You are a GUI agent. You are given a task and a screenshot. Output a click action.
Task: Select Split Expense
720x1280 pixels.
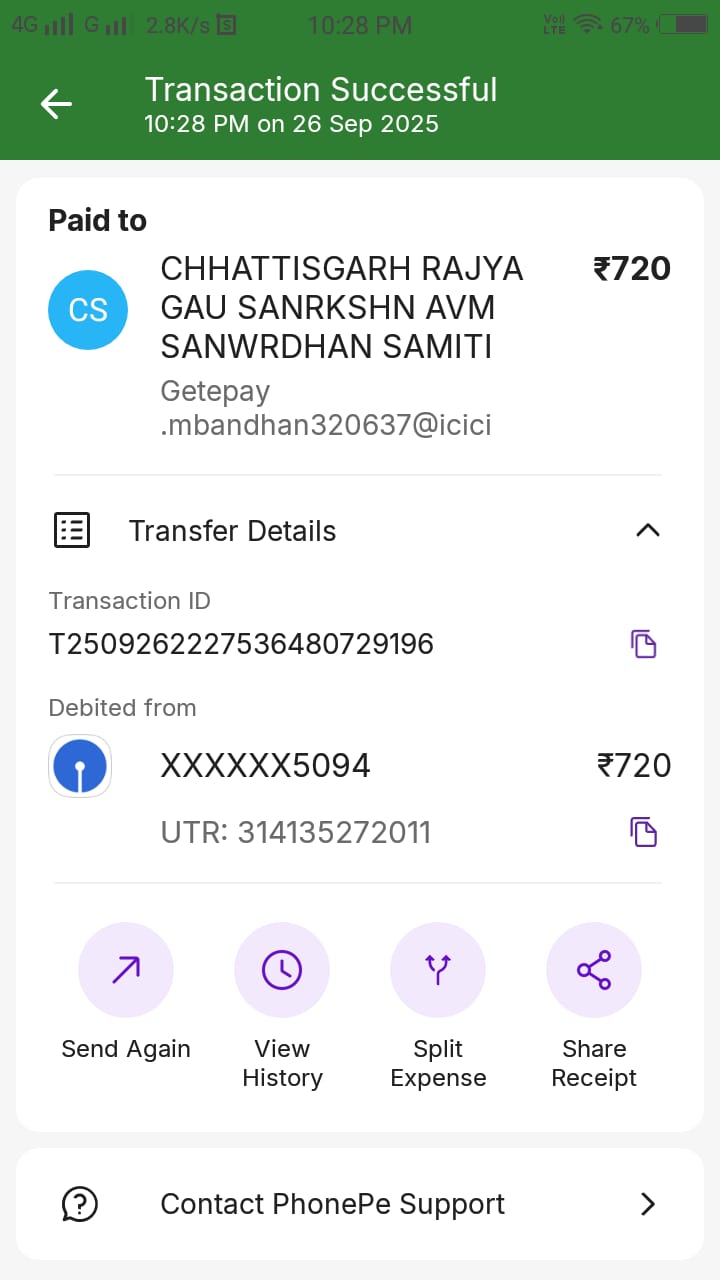(x=438, y=970)
